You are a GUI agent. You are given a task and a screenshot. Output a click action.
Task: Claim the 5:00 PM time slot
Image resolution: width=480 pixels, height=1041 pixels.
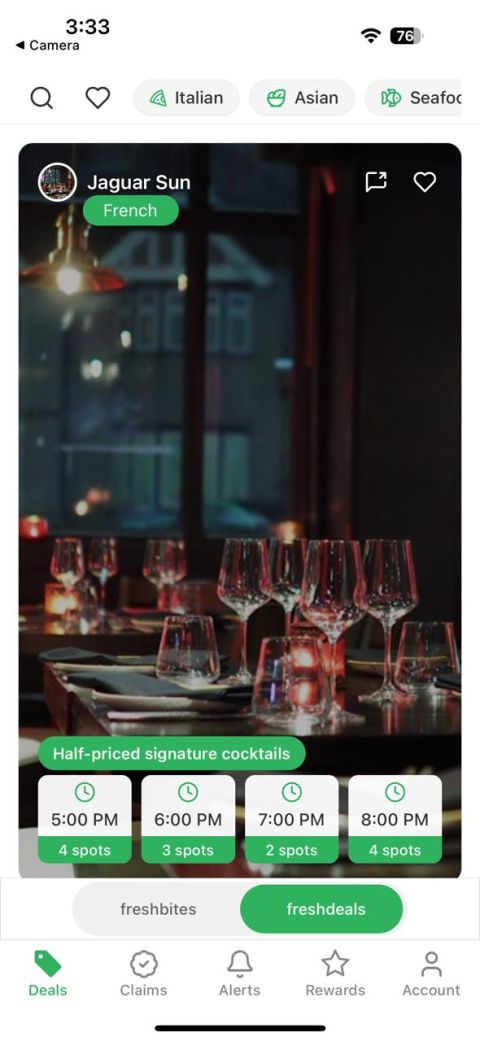pyautogui.click(x=84, y=819)
